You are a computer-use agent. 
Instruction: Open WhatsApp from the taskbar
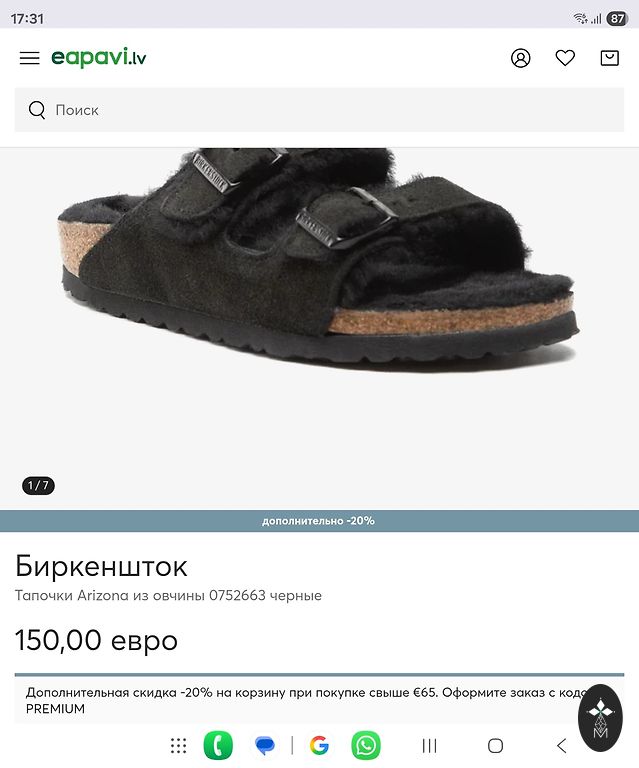tap(366, 746)
